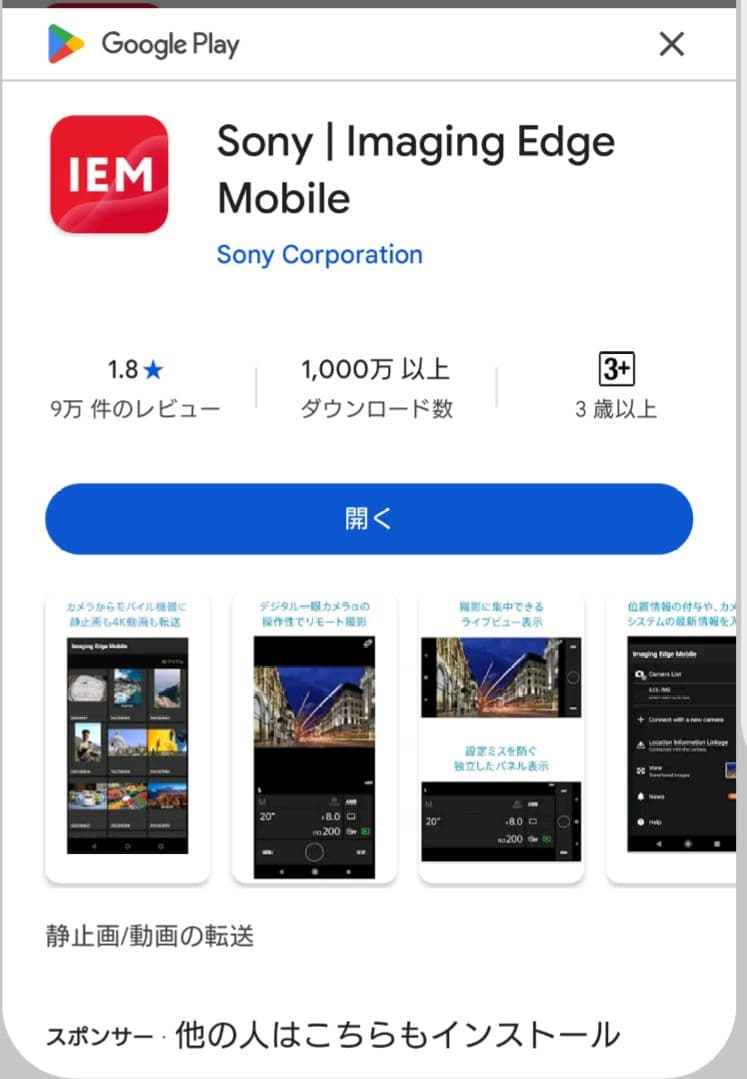Tap the blue 開く button

coord(369,519)
